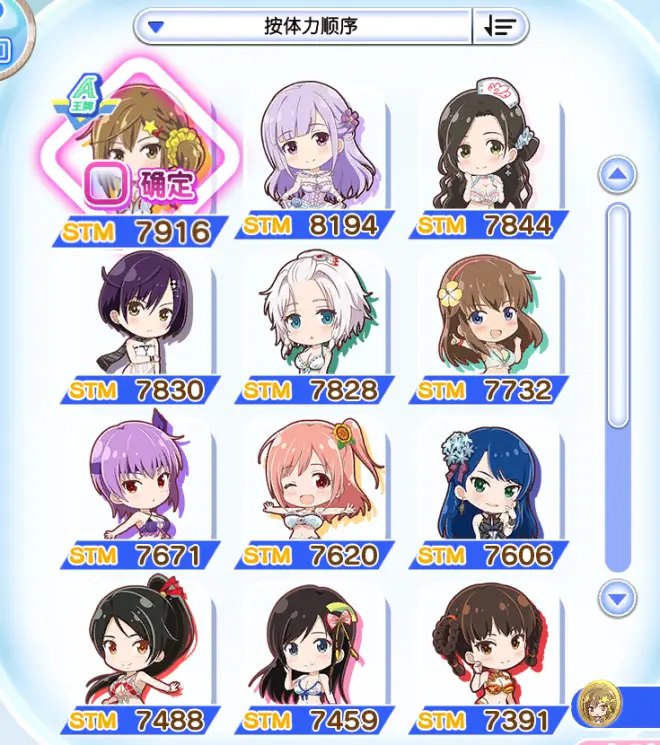Toggle the sort order direction icon
This screenshot has height=745, width=660.
pos(500,27)
